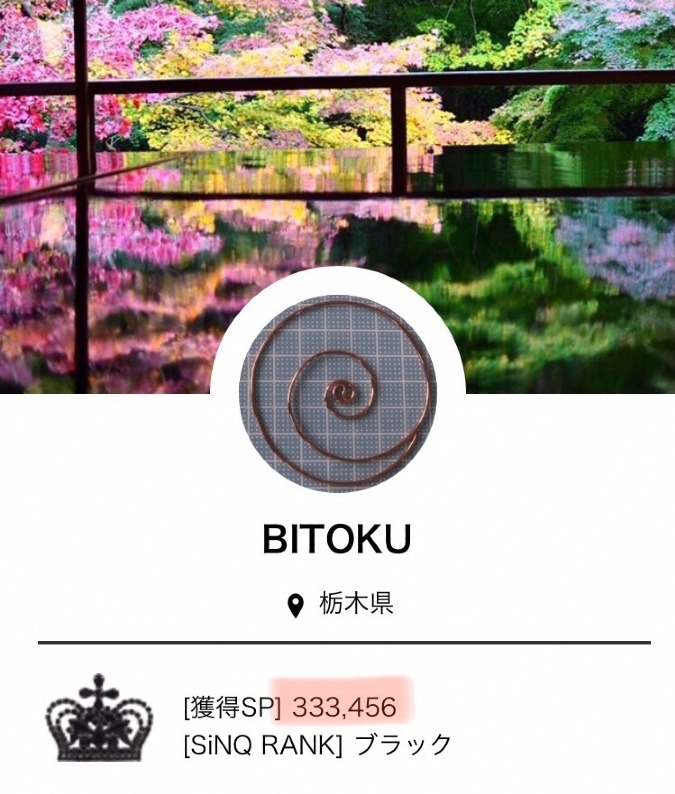This screenshot has height=794, width=675.
Task: Open BITOKU's spiral profile picture
Action: click(337, 393)
